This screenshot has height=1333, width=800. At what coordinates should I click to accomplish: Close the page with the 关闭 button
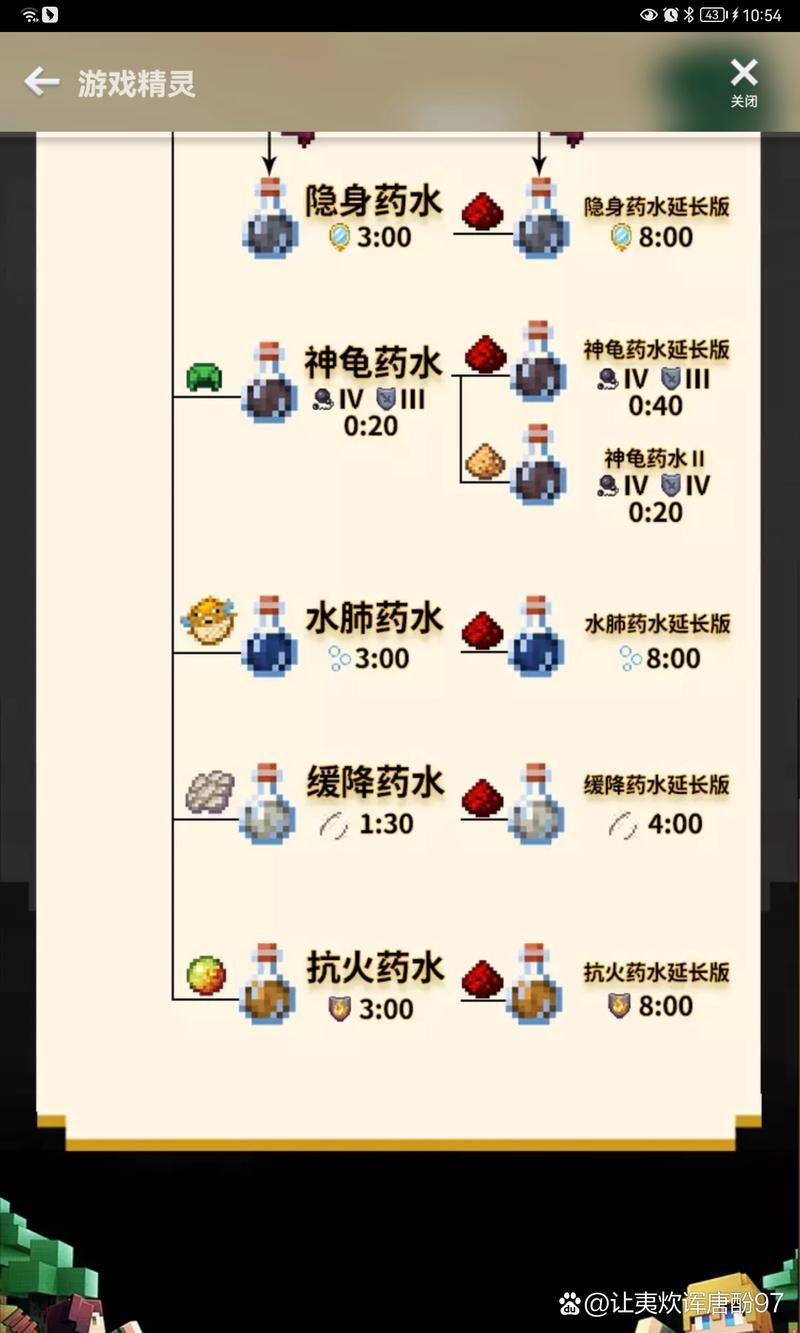click(743, 81)
